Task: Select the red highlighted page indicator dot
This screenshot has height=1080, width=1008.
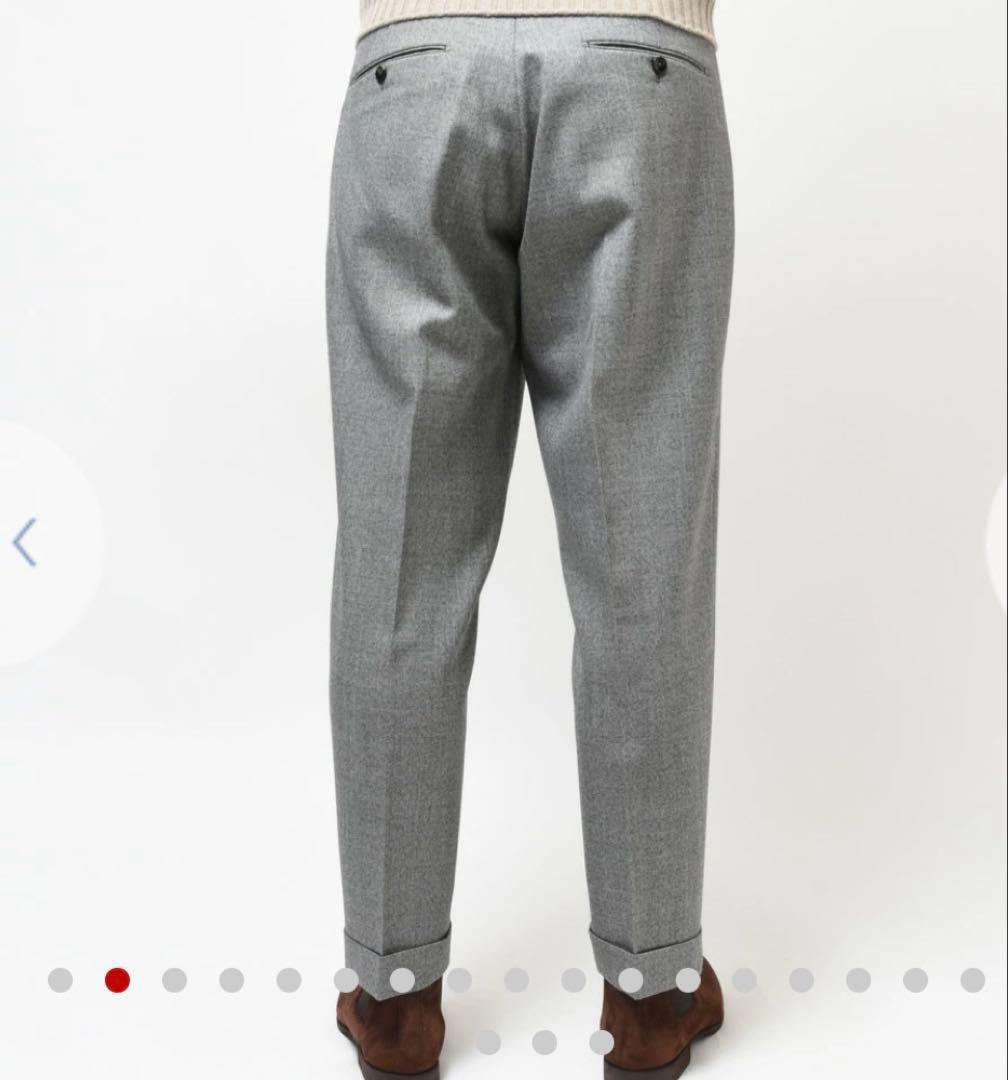Action: 117,980
